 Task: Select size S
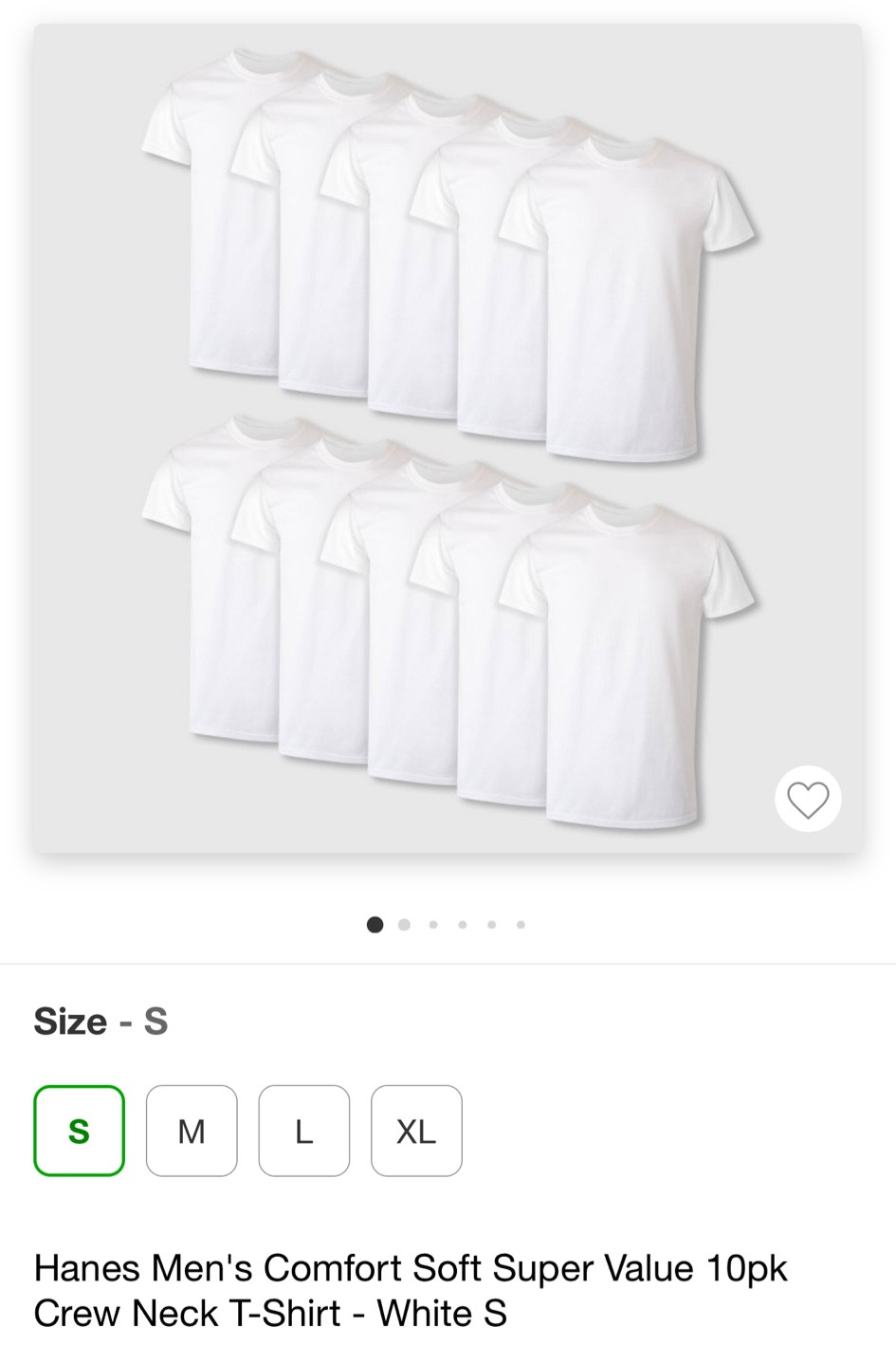tap(80, 1131)
